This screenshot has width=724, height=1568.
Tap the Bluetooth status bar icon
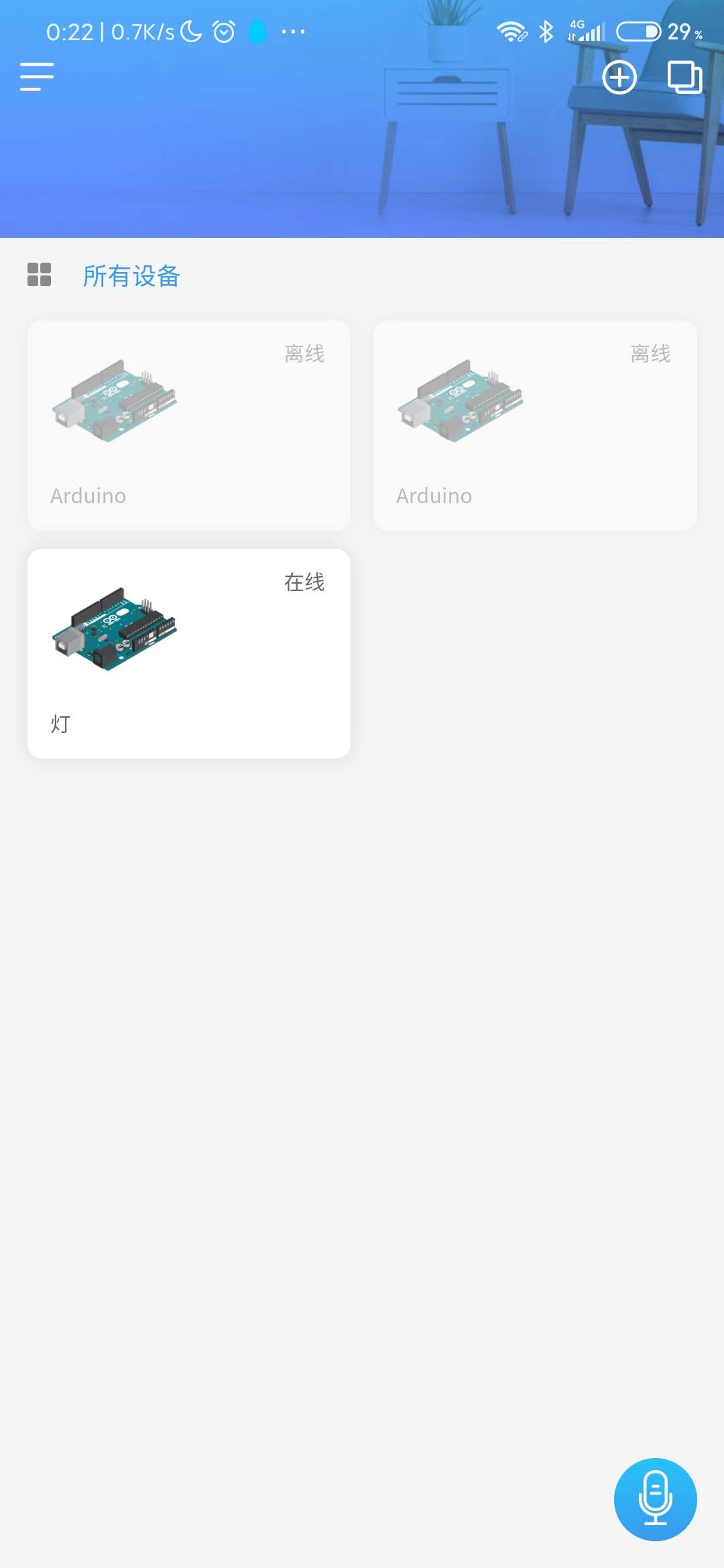(x=546, y=31)
